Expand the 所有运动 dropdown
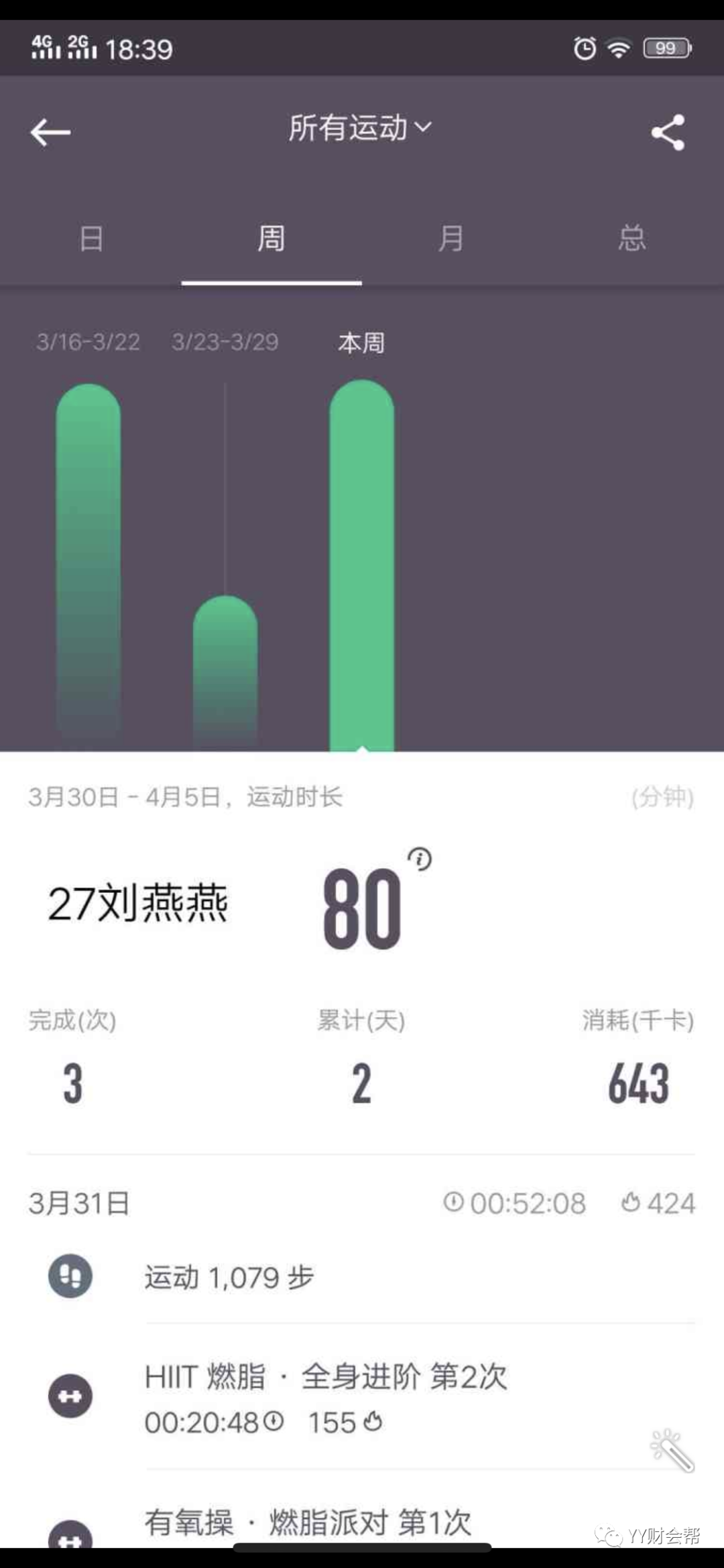Image resolution: width=724 pixels, height=1568 pixels. pyautogui.click(x=360, y=128)
